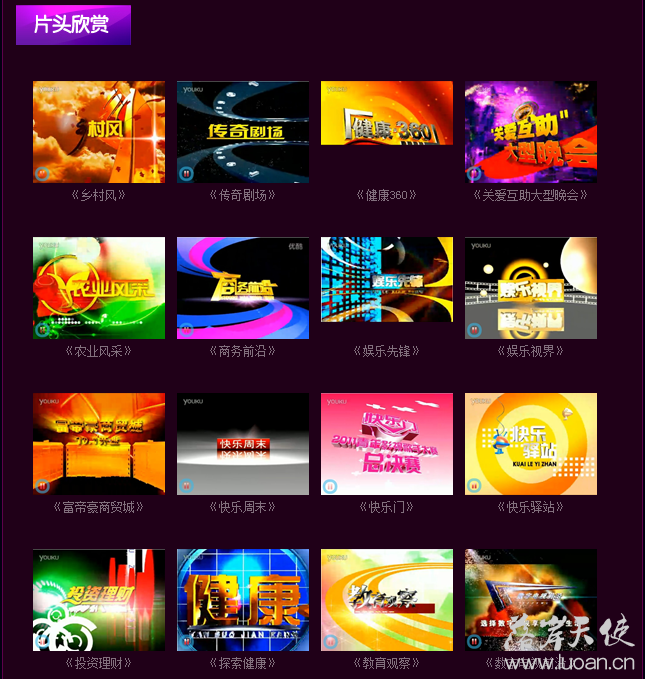Open the 投资理财 video thumbnail
Screen dimensions: 645x679
(99, 600)
